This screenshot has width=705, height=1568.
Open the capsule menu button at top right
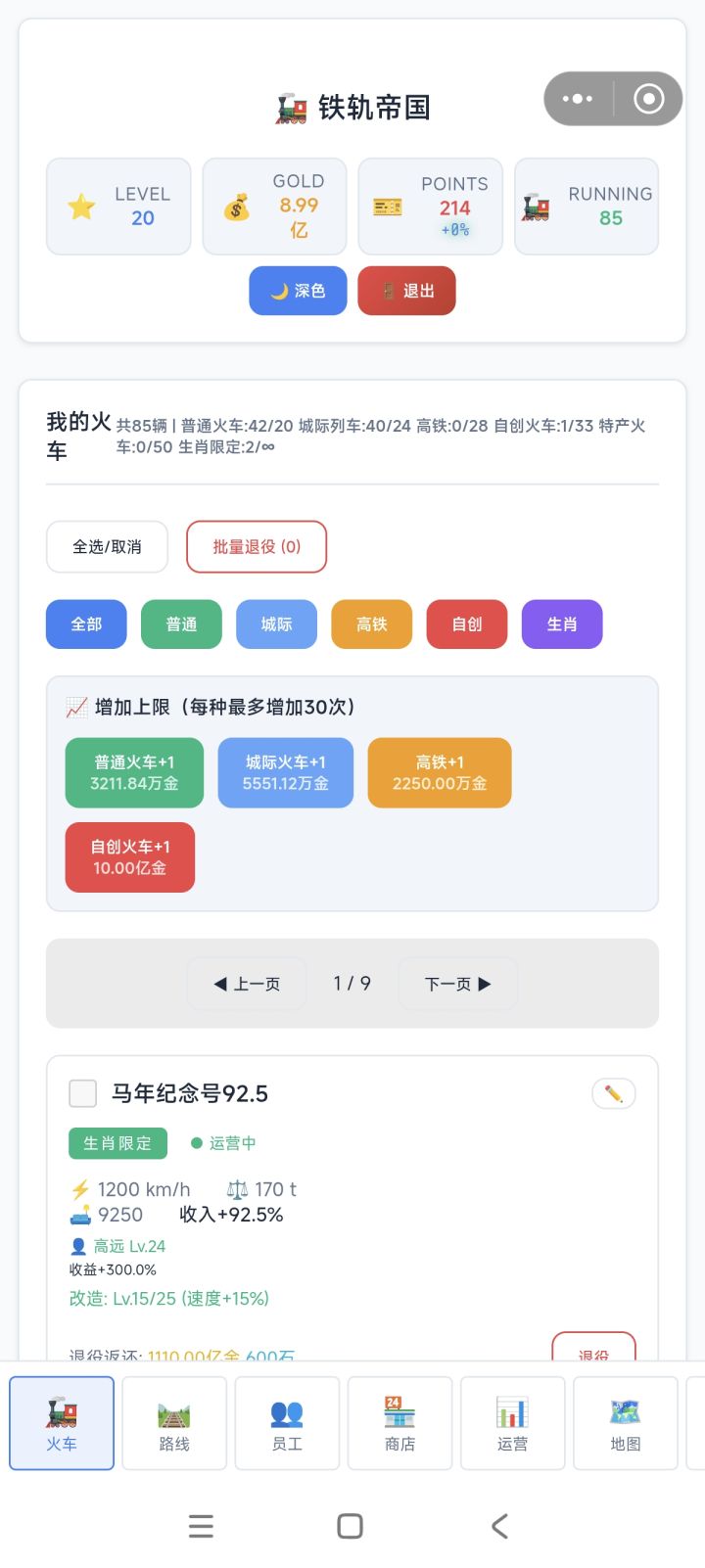577,99
